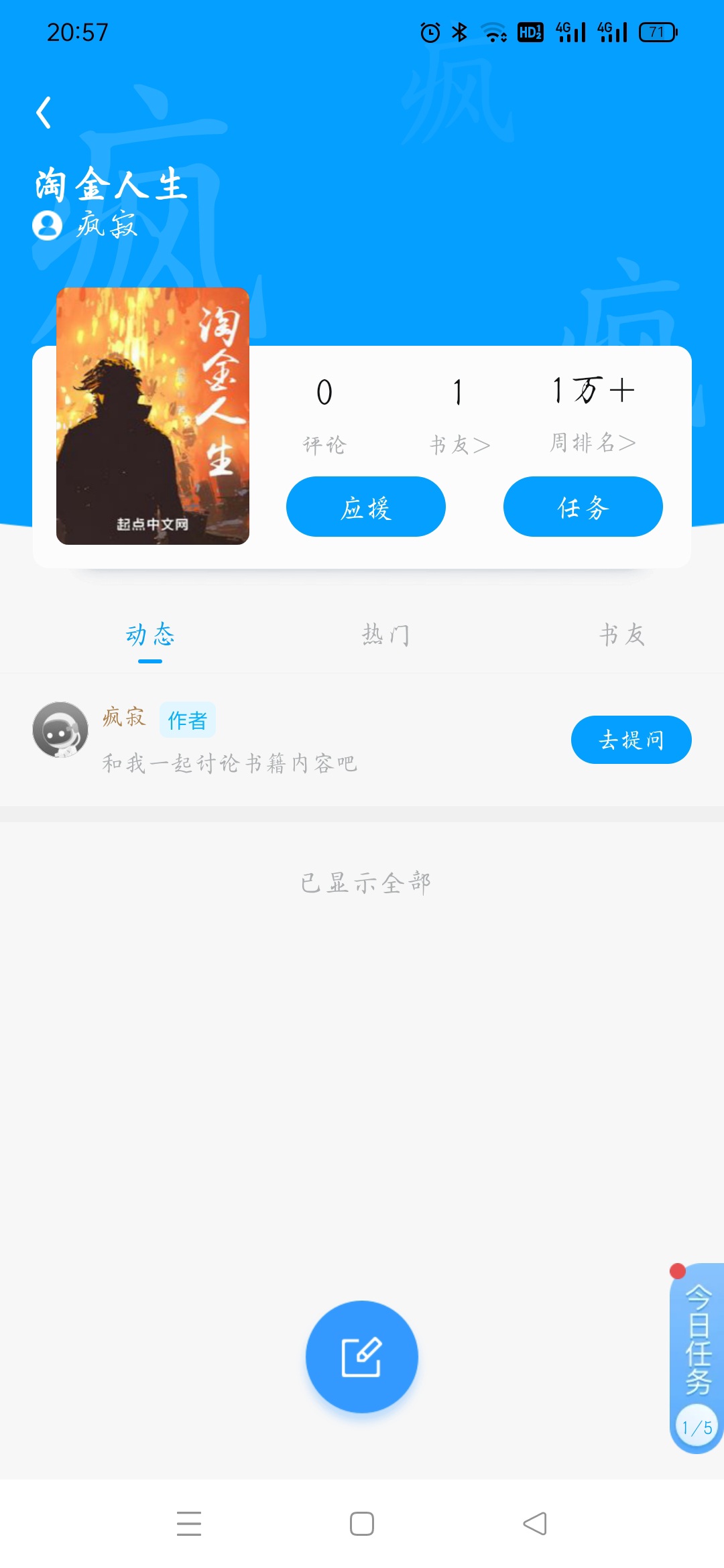724x1568 pixels.
Task: Switch to the 动态 tab
Action: pyautogui.click(x=150, y=635)
